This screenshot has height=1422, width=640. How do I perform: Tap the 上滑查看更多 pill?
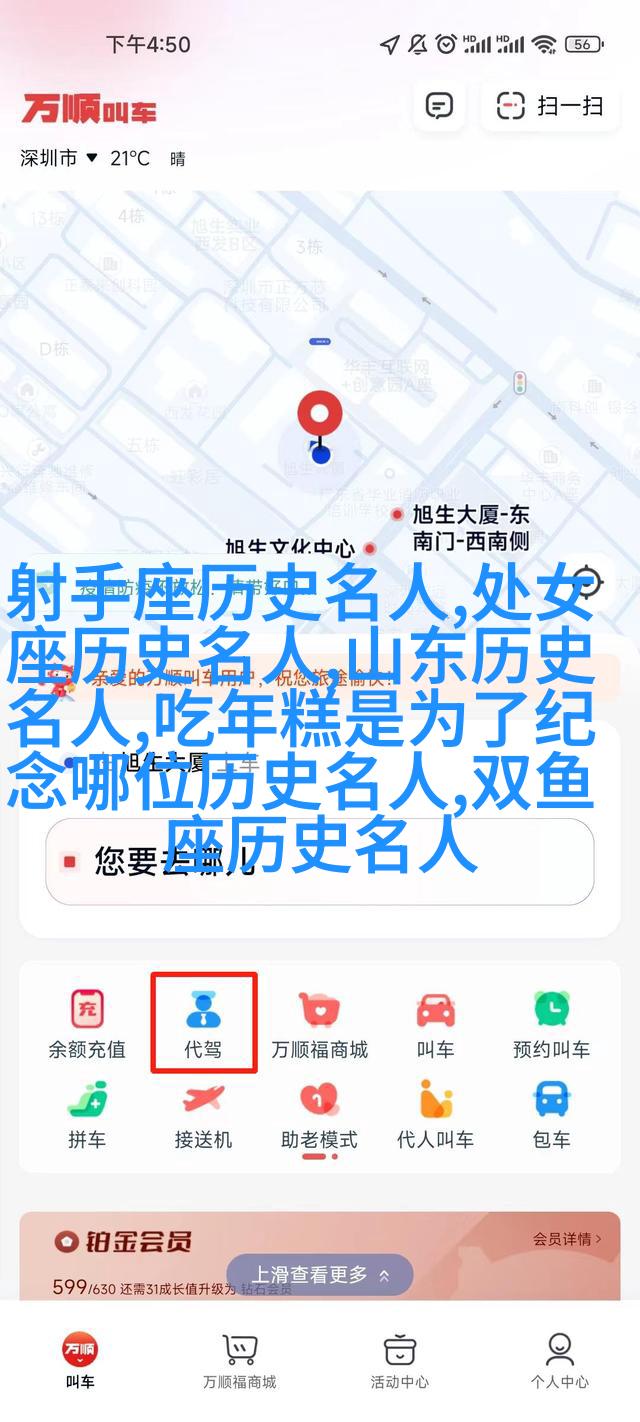[x=319, y=1275]
